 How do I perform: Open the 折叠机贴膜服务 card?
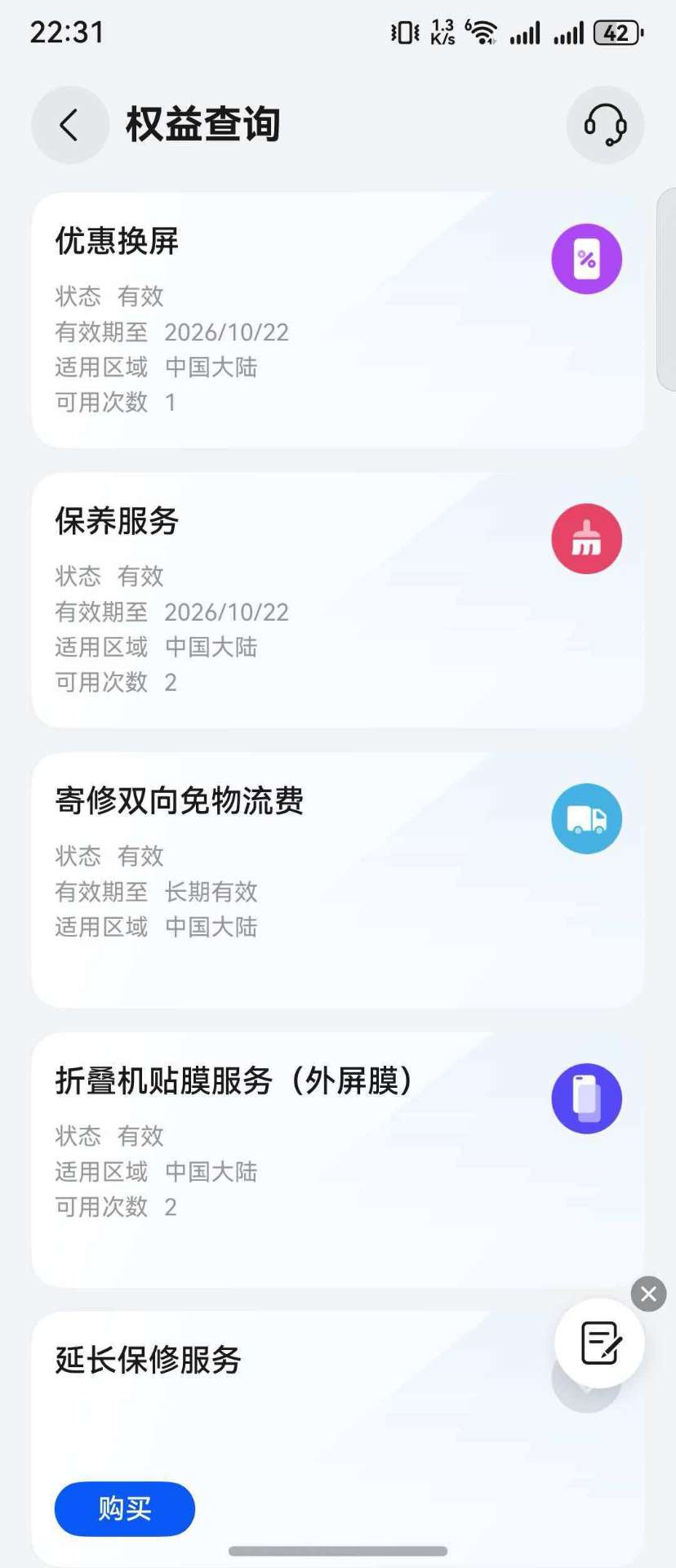pos(337,1160)
